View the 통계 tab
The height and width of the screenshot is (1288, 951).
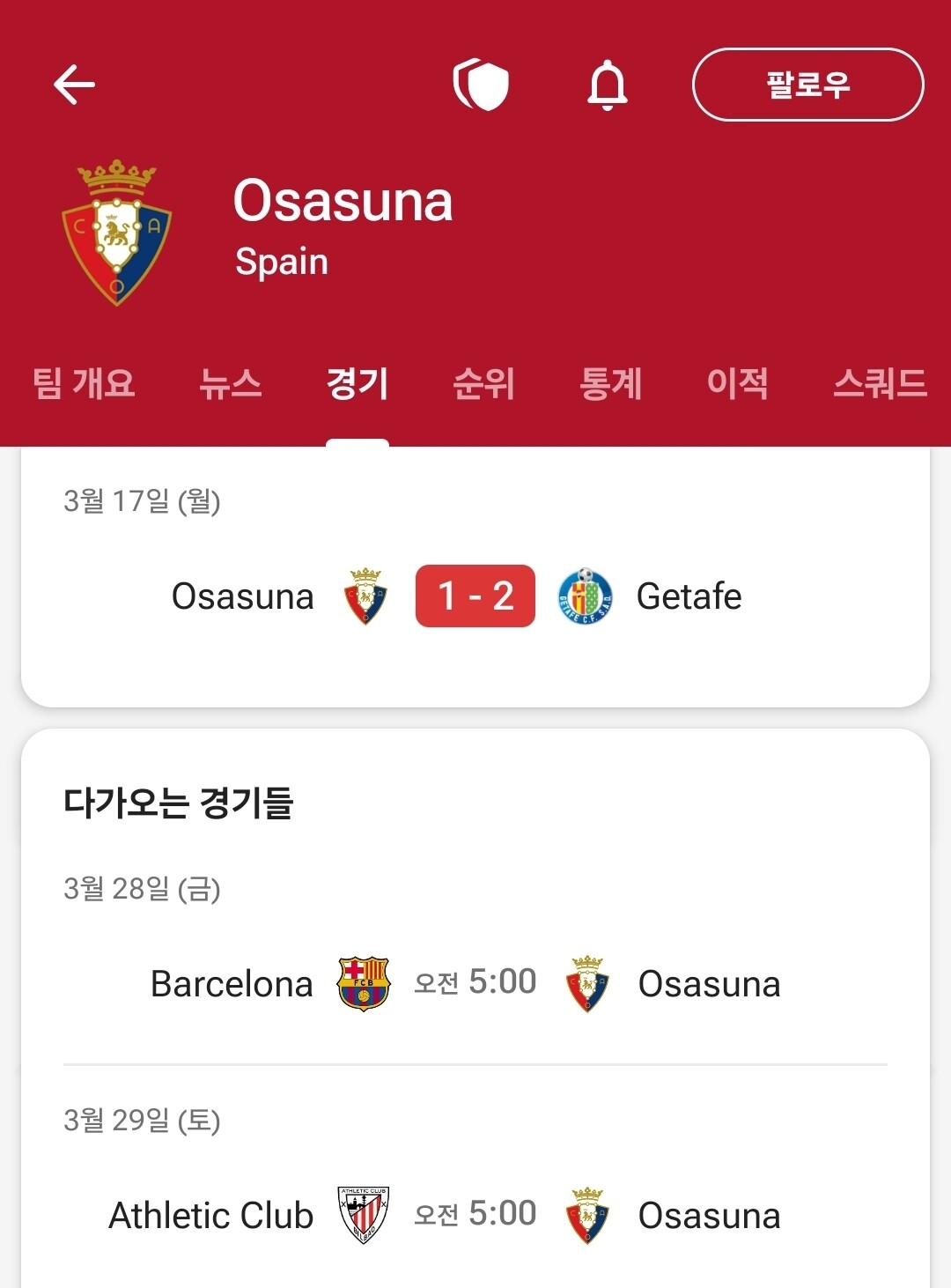tap(610, 383)
